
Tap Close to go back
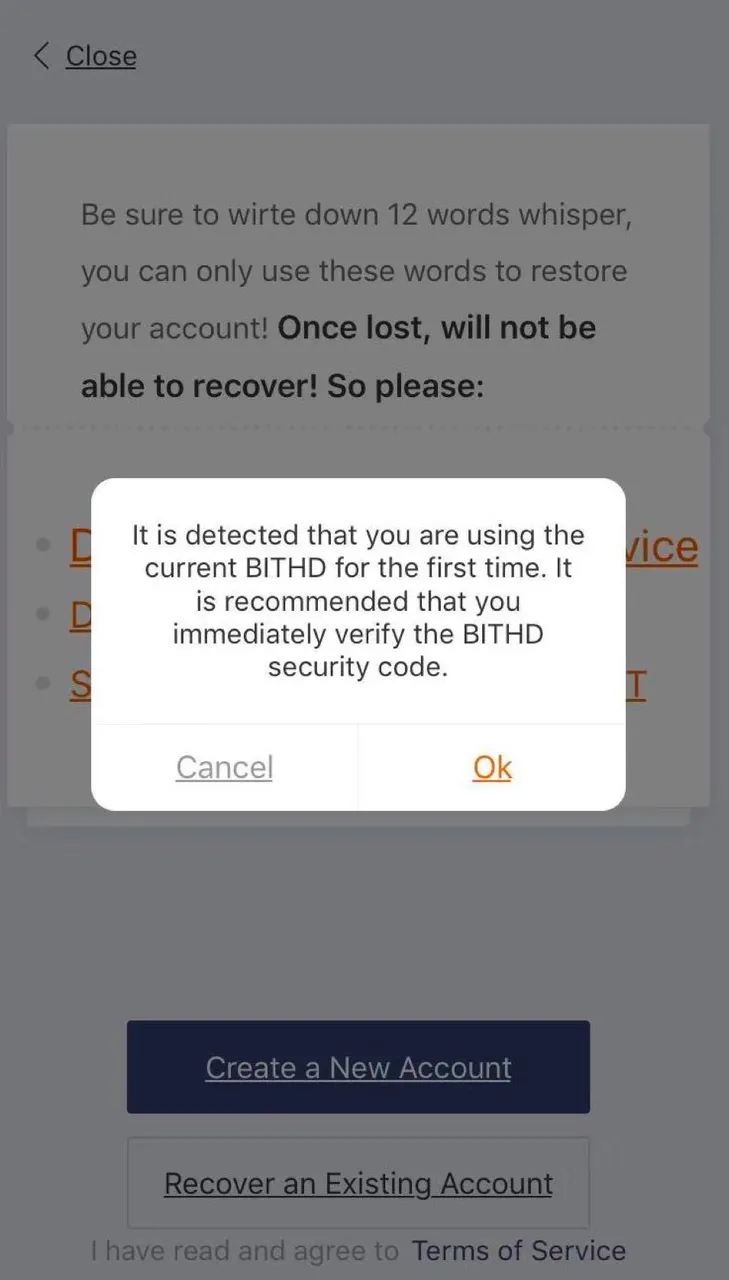(85, 56)
